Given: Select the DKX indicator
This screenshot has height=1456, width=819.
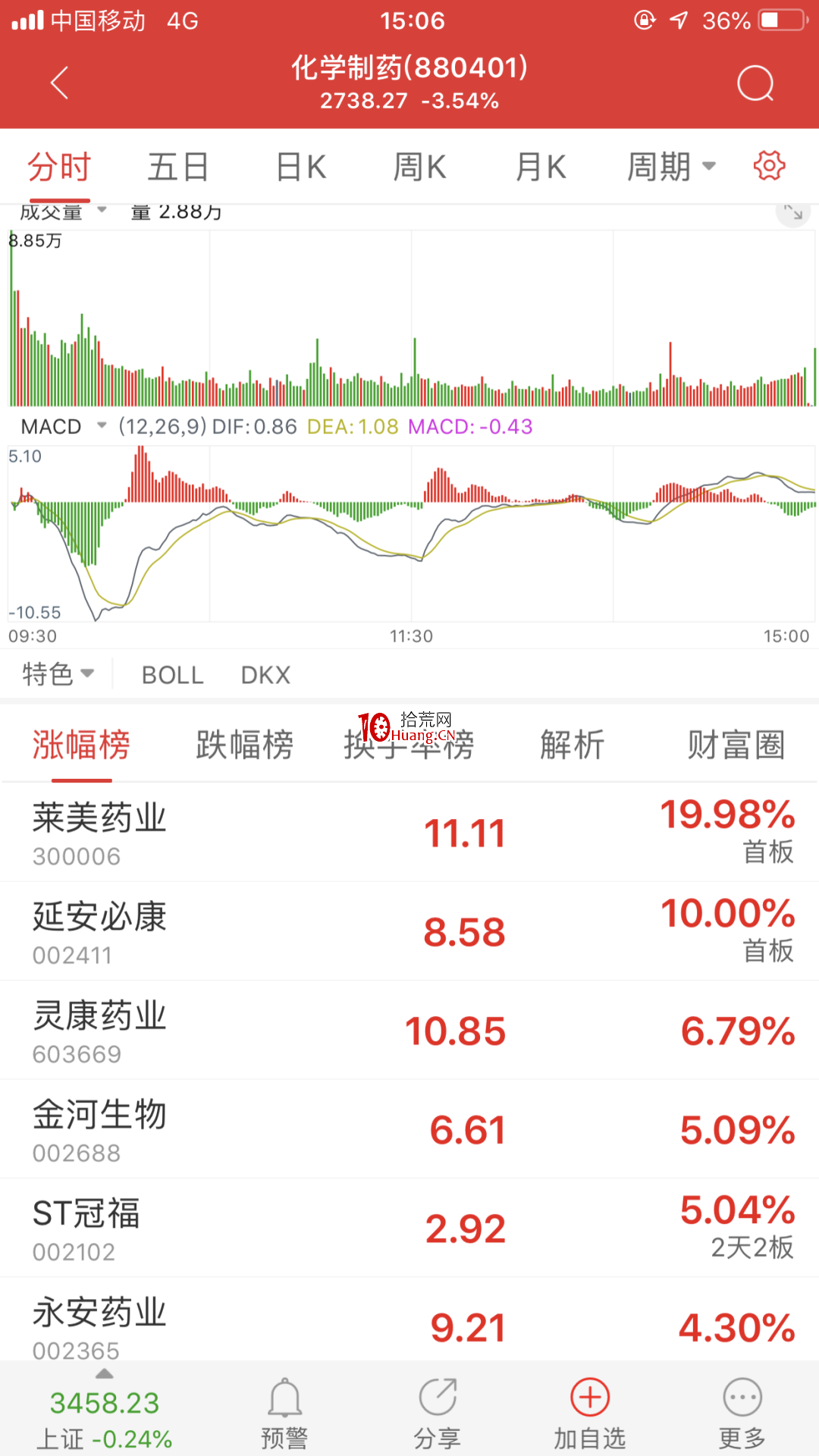Looking at the screenshot, I should coord(265,675).
